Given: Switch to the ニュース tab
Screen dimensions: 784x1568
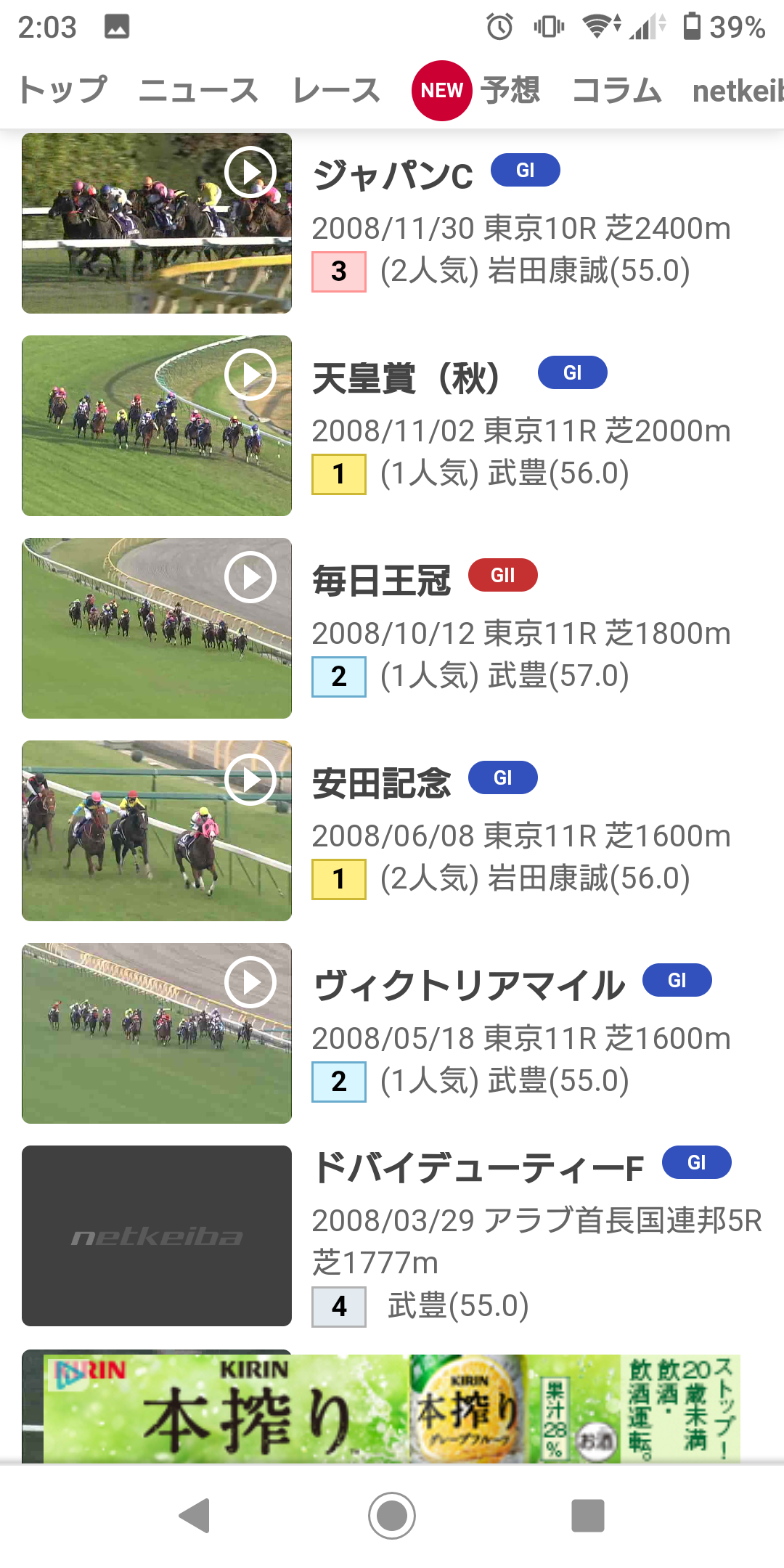Looking at the screenshot, I should coord(198,91).
